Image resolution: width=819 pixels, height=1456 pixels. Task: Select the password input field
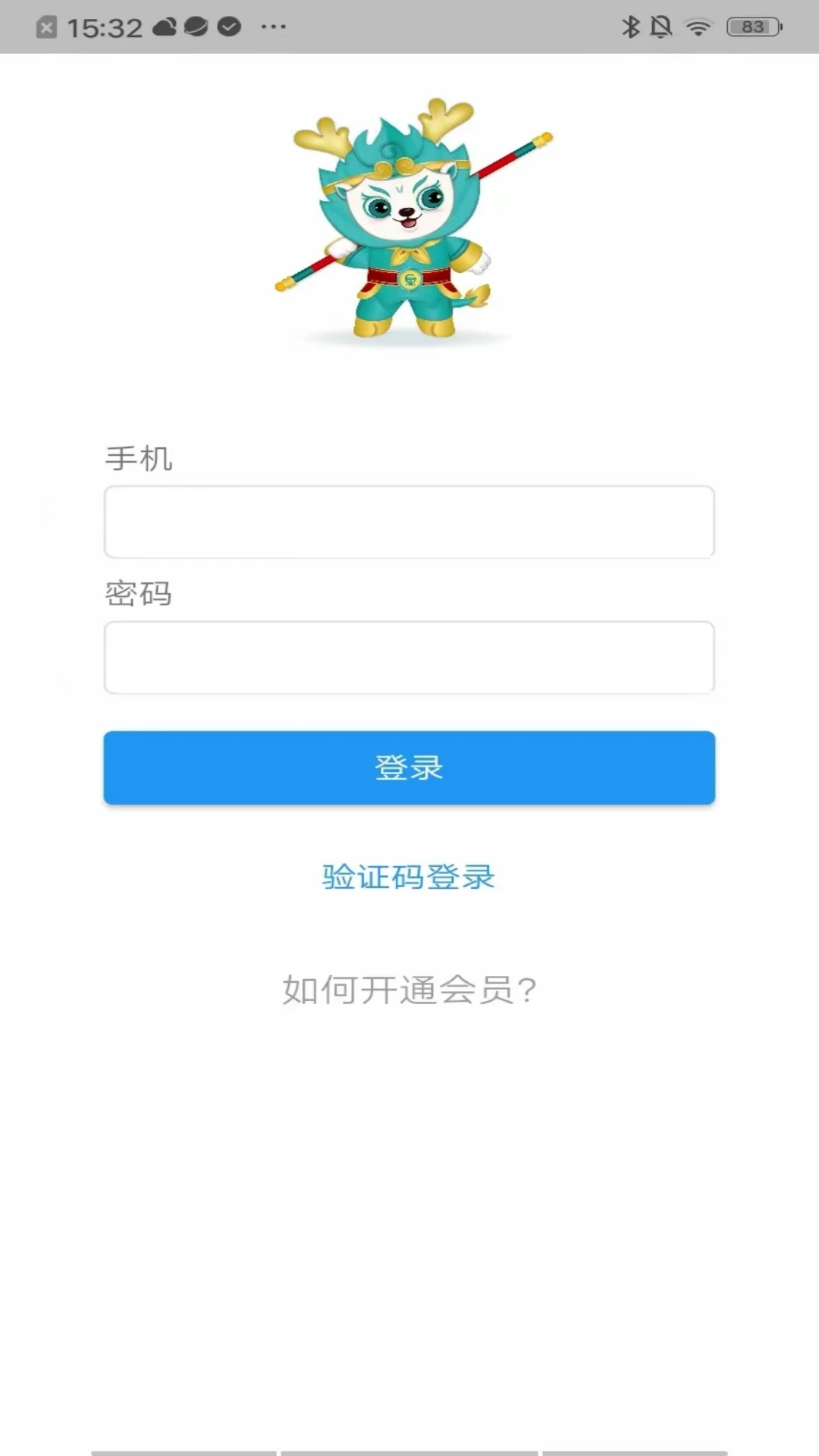(409, 657)
